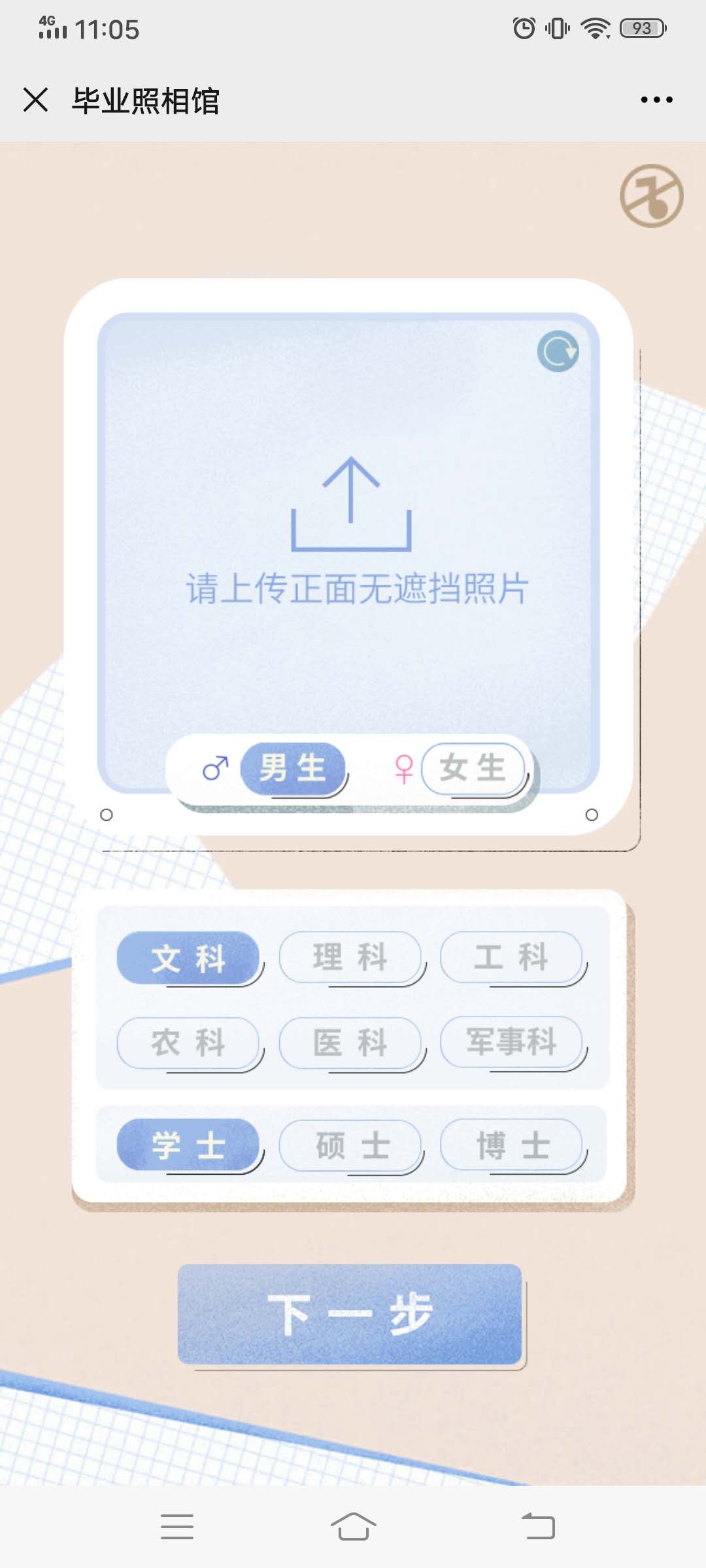Screen dimensions: 706x1568
Task: Toggle the background music icon
Action: [x=651, y=195]
